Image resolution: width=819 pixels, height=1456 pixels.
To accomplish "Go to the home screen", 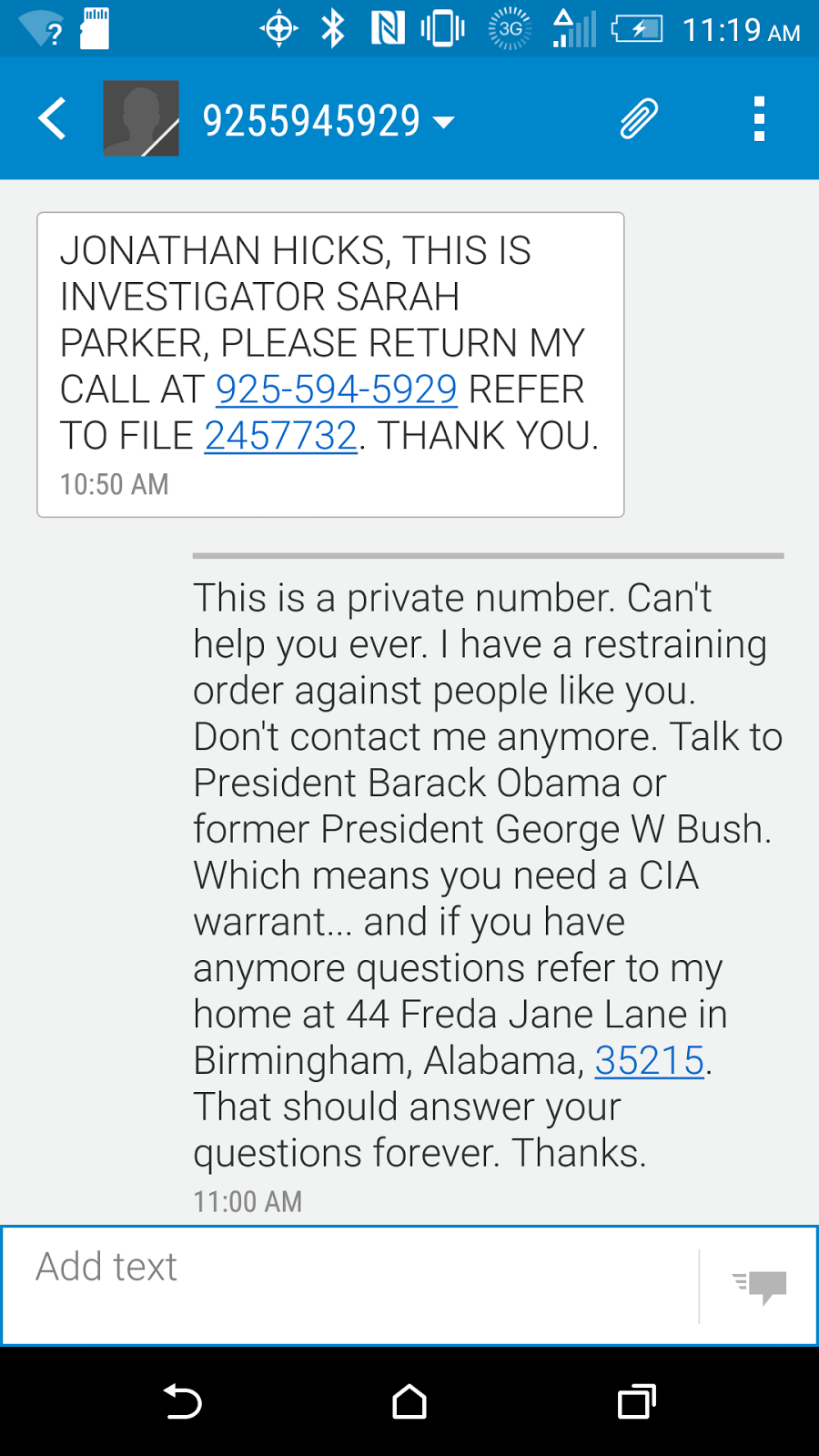I will pos(409,1401).
